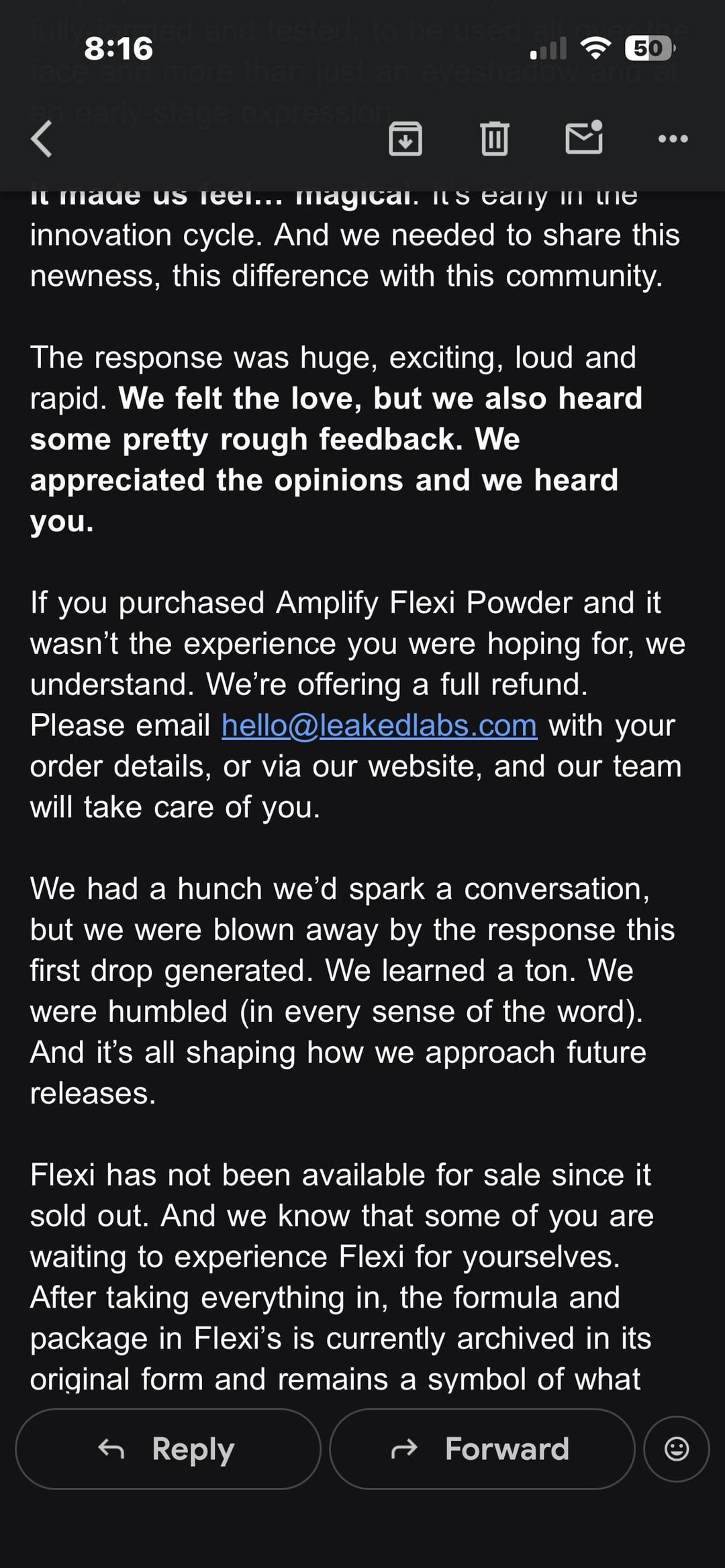Add an emoji reaction
The height and width of the screenshot is (1568, 725).
pyautogui.click(x=676, y=1449)
